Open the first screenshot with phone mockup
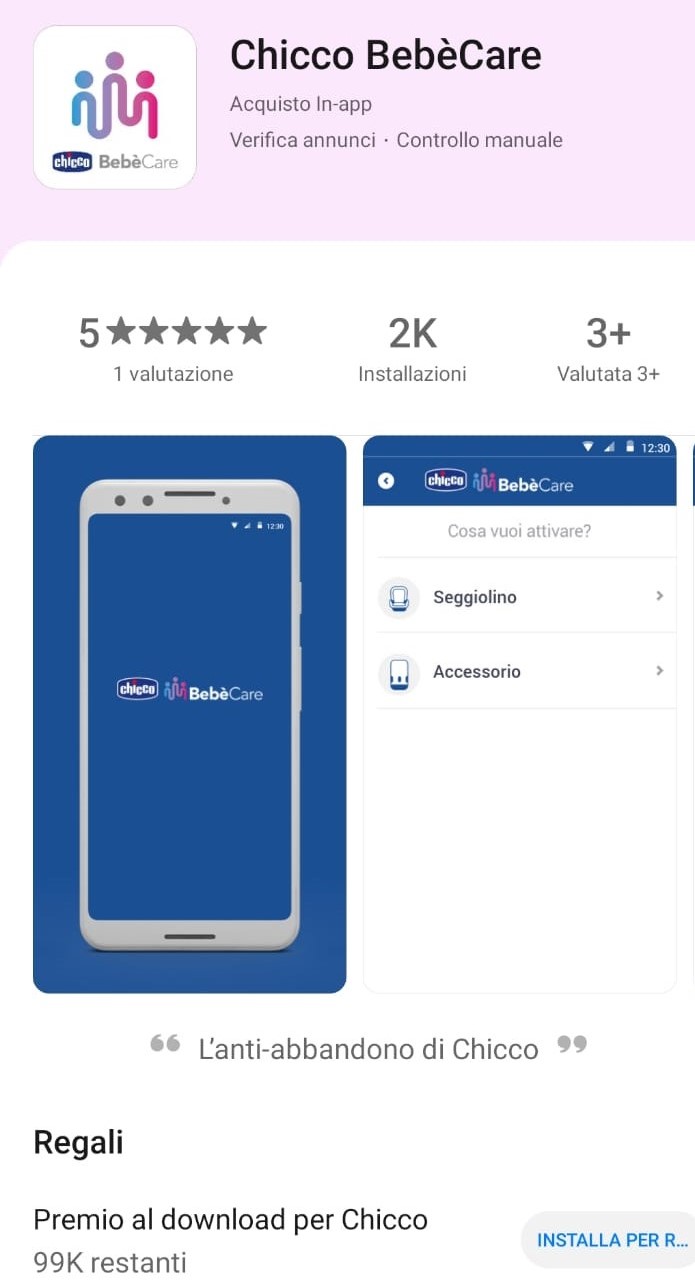This screenshot has width=695, height=1285. (x=190, y=714)
